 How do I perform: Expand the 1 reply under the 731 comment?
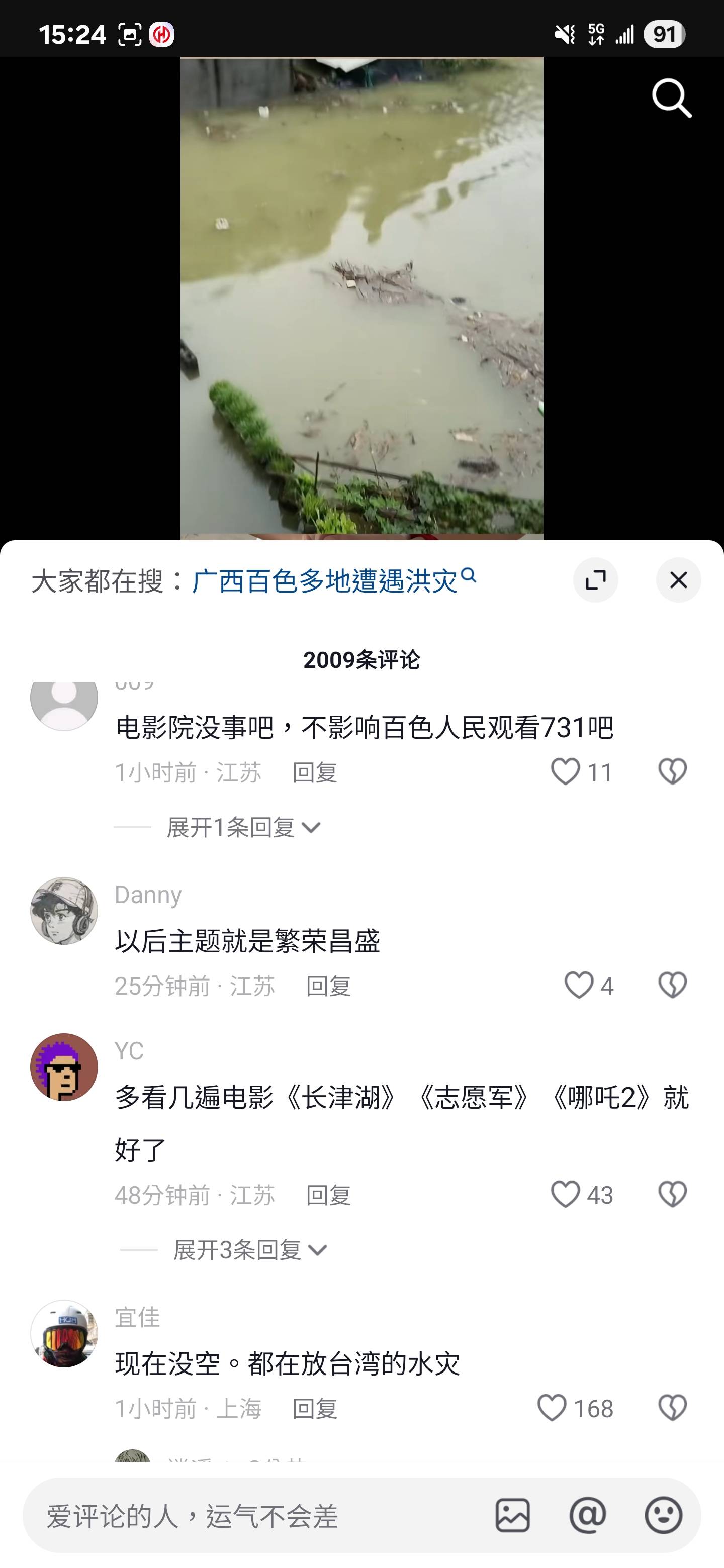243,827
